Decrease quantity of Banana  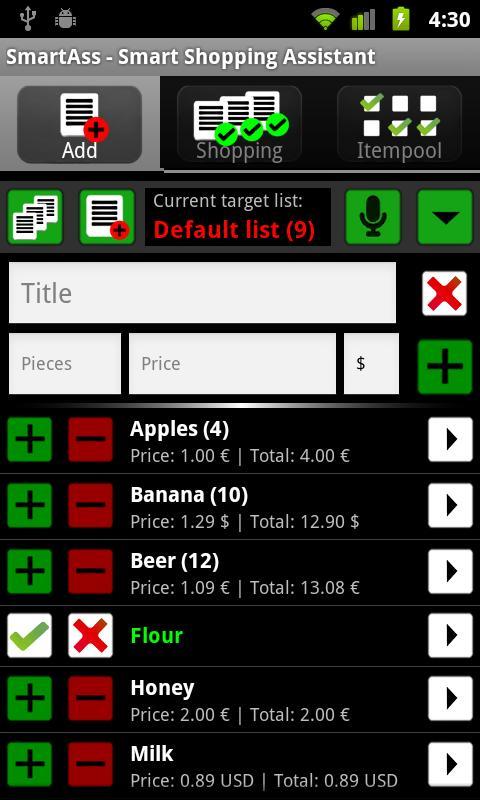point(90,505)
